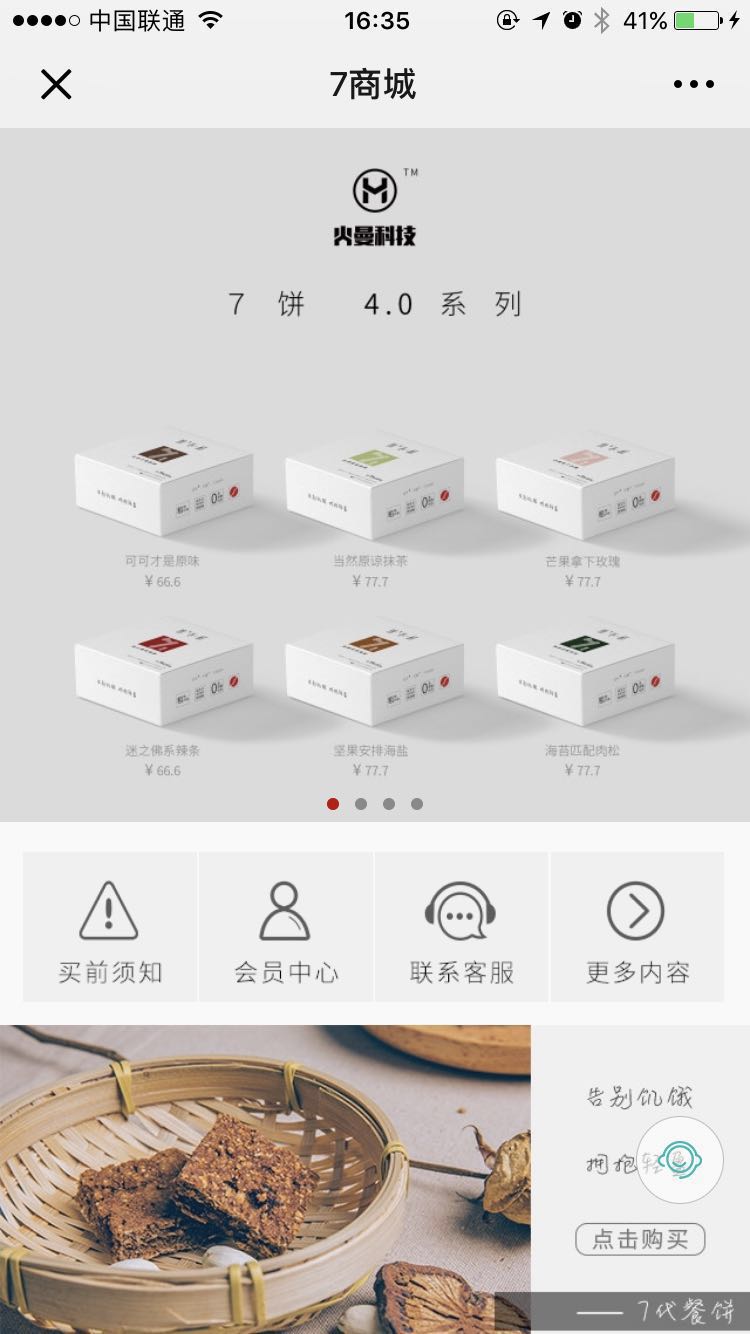Open the floating customer chat bubble
The width and height of the screenshot is (750, 1334).
(680, 1160)
